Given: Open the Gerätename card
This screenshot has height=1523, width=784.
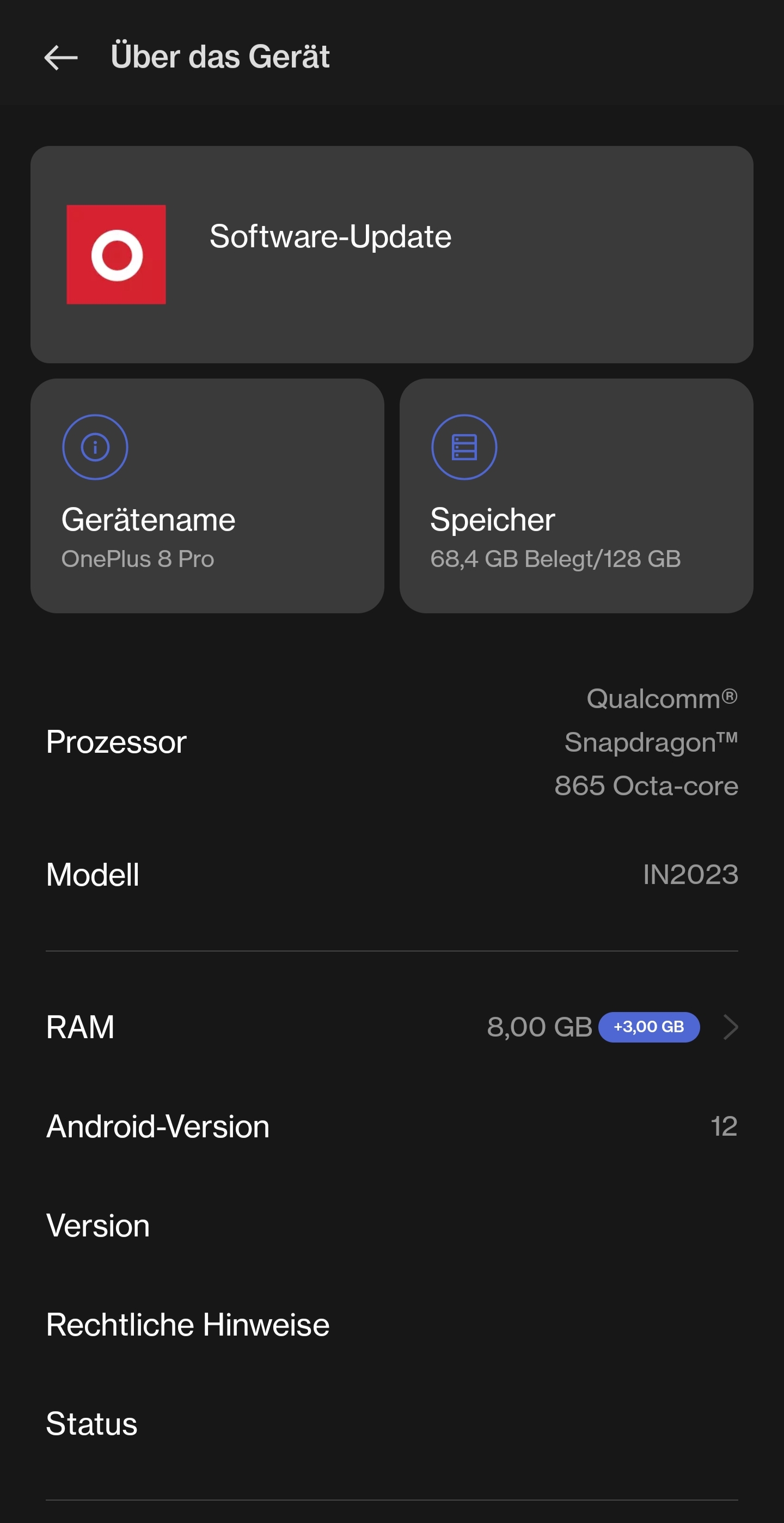Looking at the screenshot, I should click(x=207, y=496).
